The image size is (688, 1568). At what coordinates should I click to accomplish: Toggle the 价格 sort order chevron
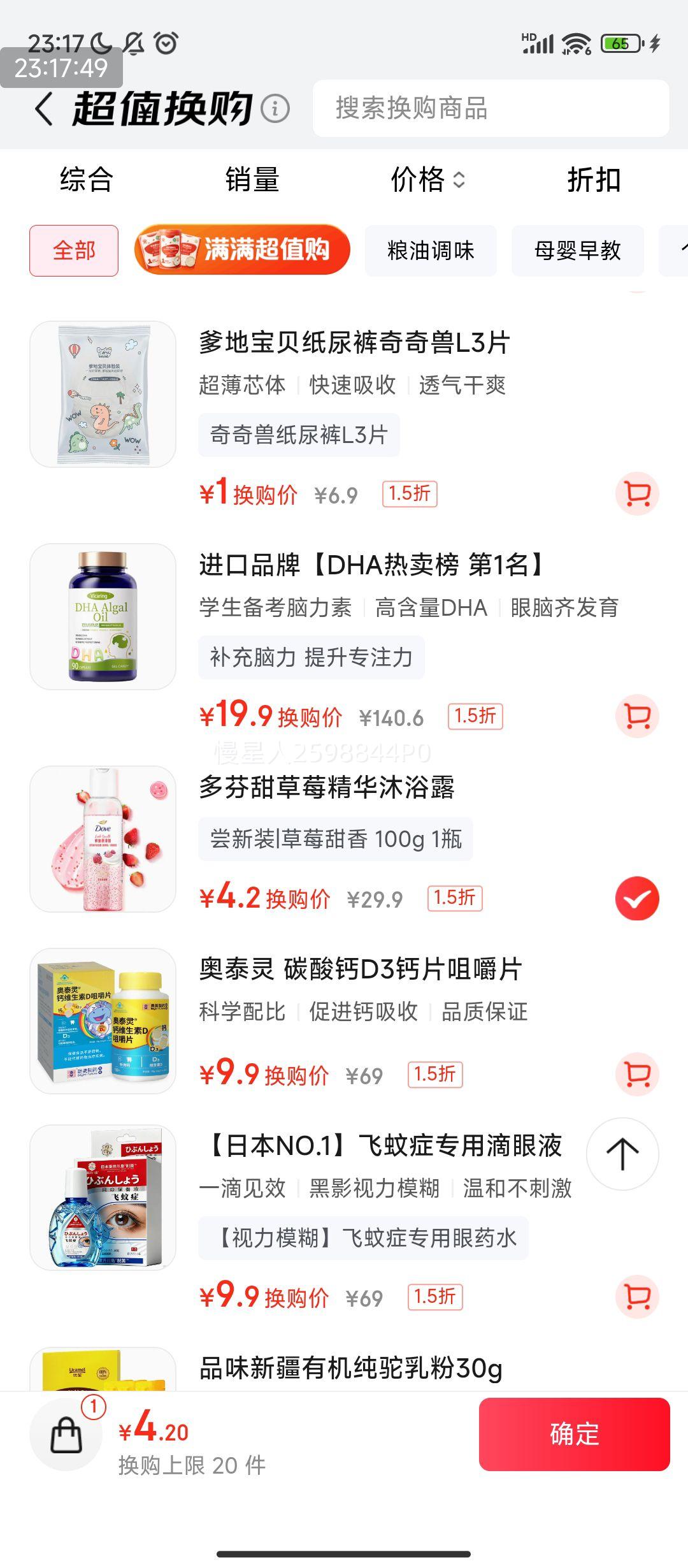458,180
